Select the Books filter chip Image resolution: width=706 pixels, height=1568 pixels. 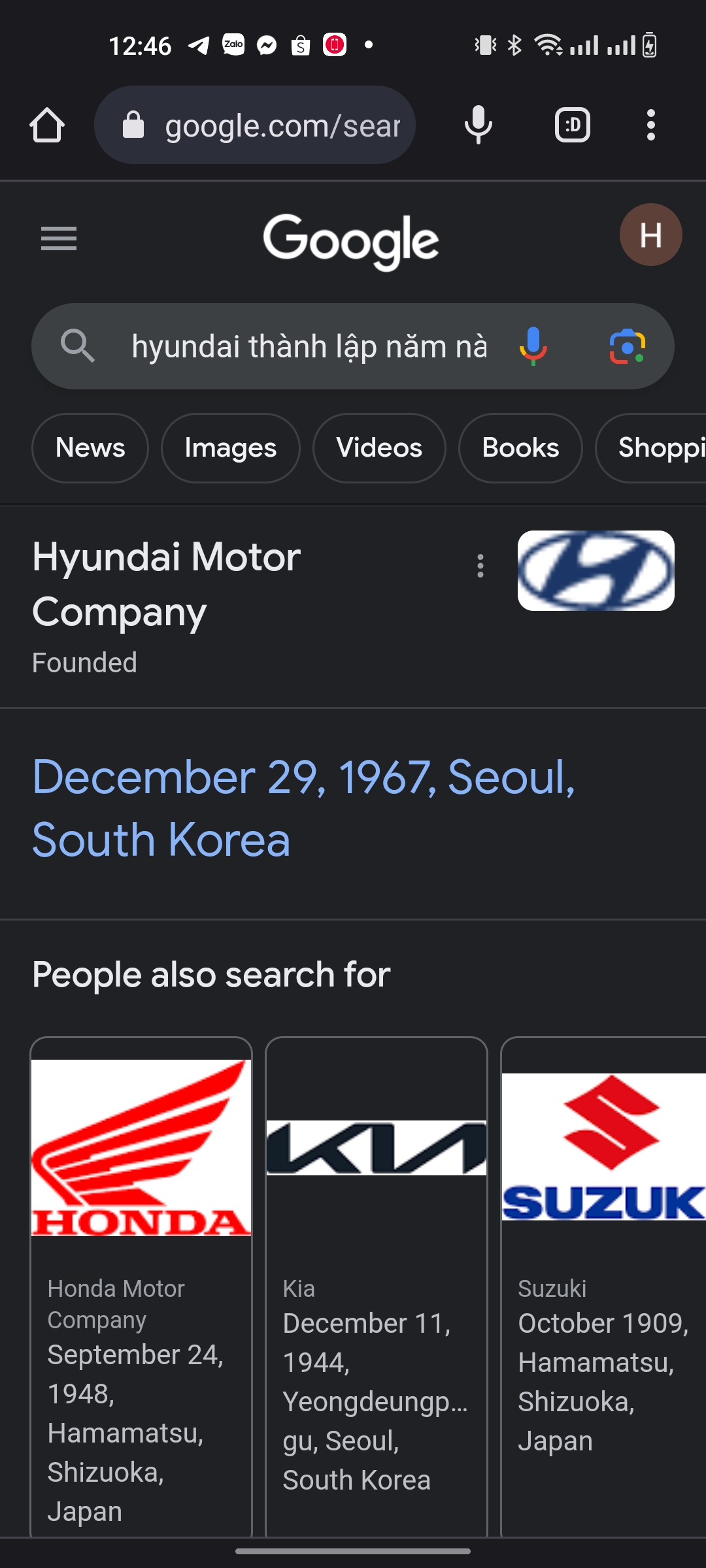pos(520,448)
